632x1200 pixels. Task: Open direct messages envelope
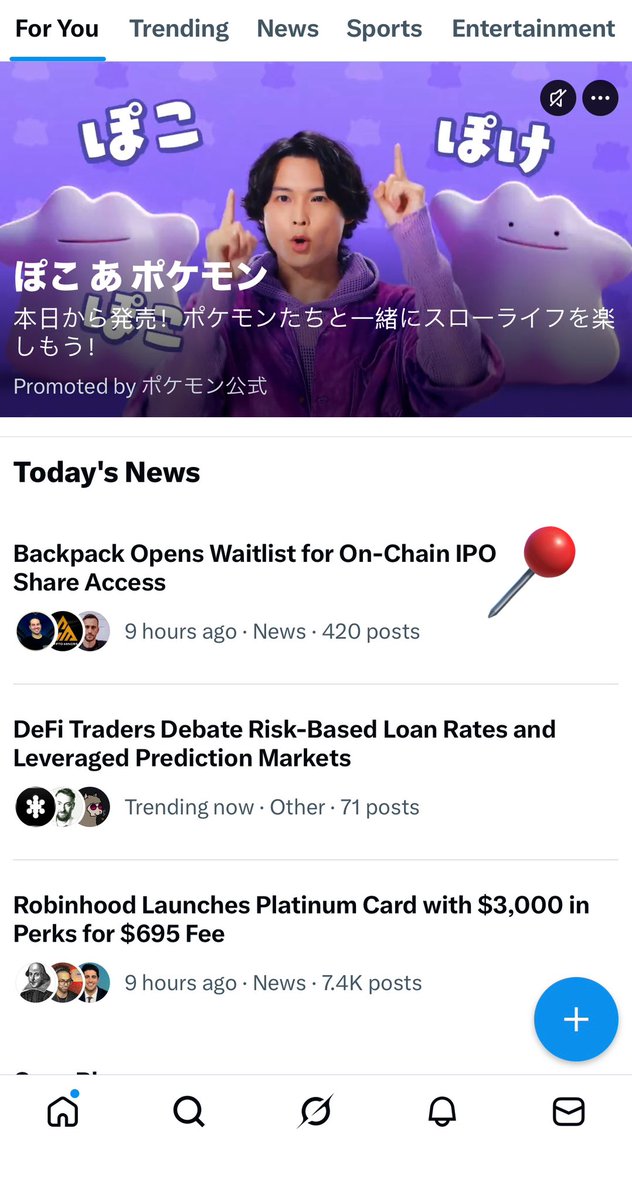click(568, 1111)
